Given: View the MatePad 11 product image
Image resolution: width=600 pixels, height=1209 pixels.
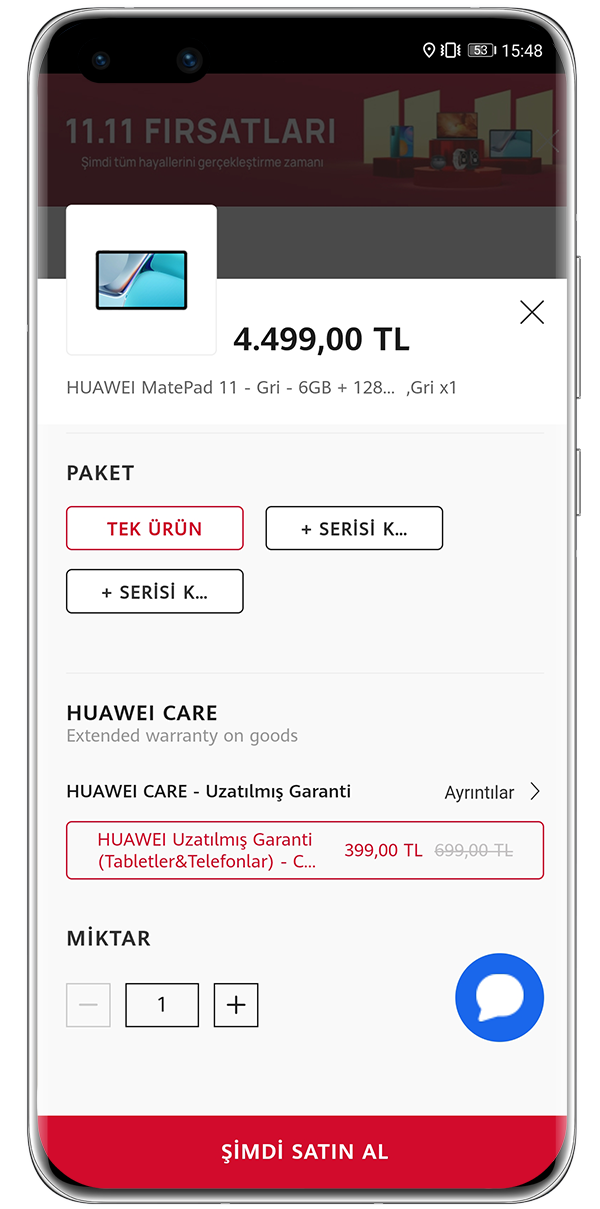Looking at the screenshot, I should tap(141, 280).
